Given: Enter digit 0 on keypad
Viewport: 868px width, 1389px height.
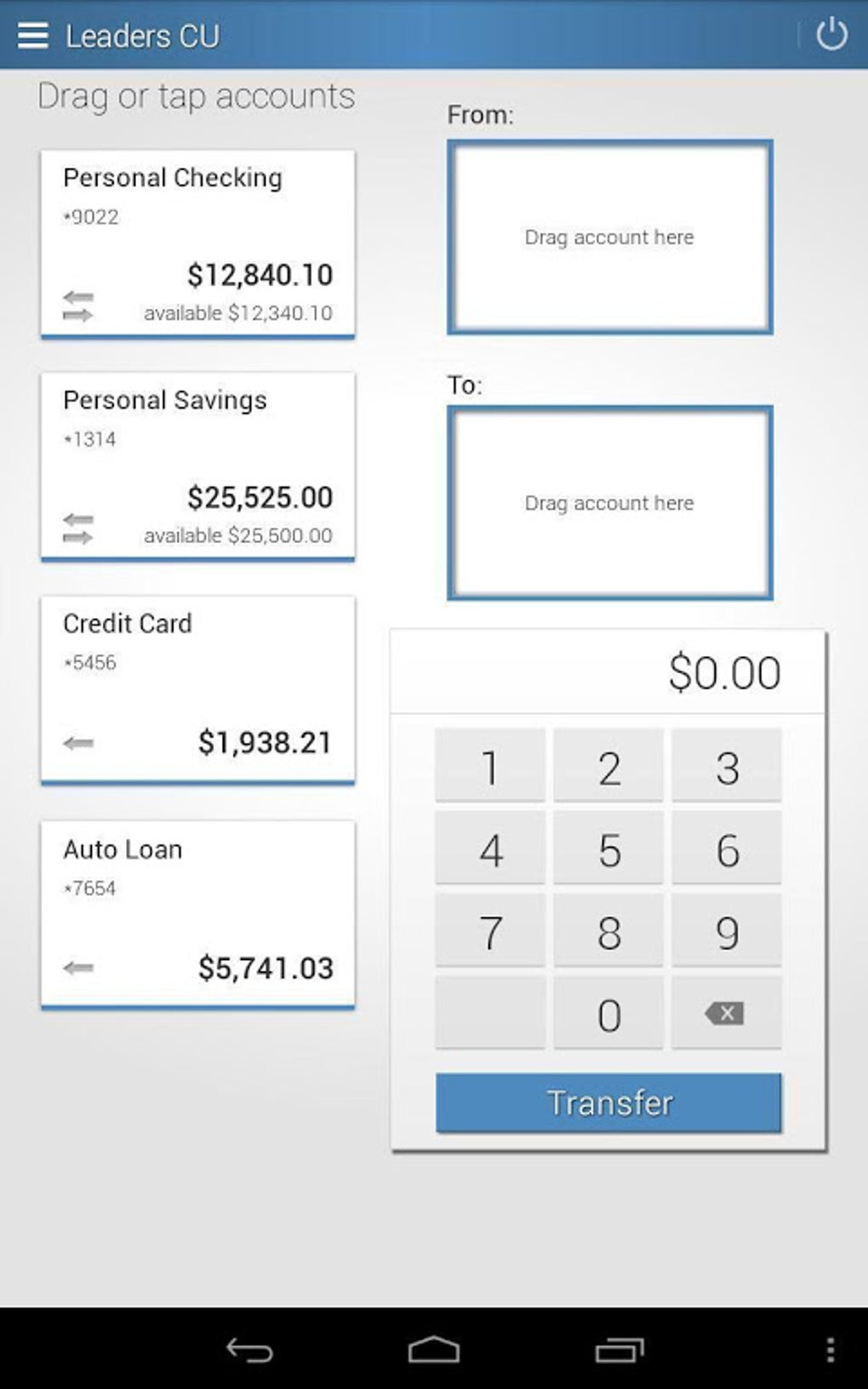Looking at the screenshot, I should click(x=608, y=1014).
